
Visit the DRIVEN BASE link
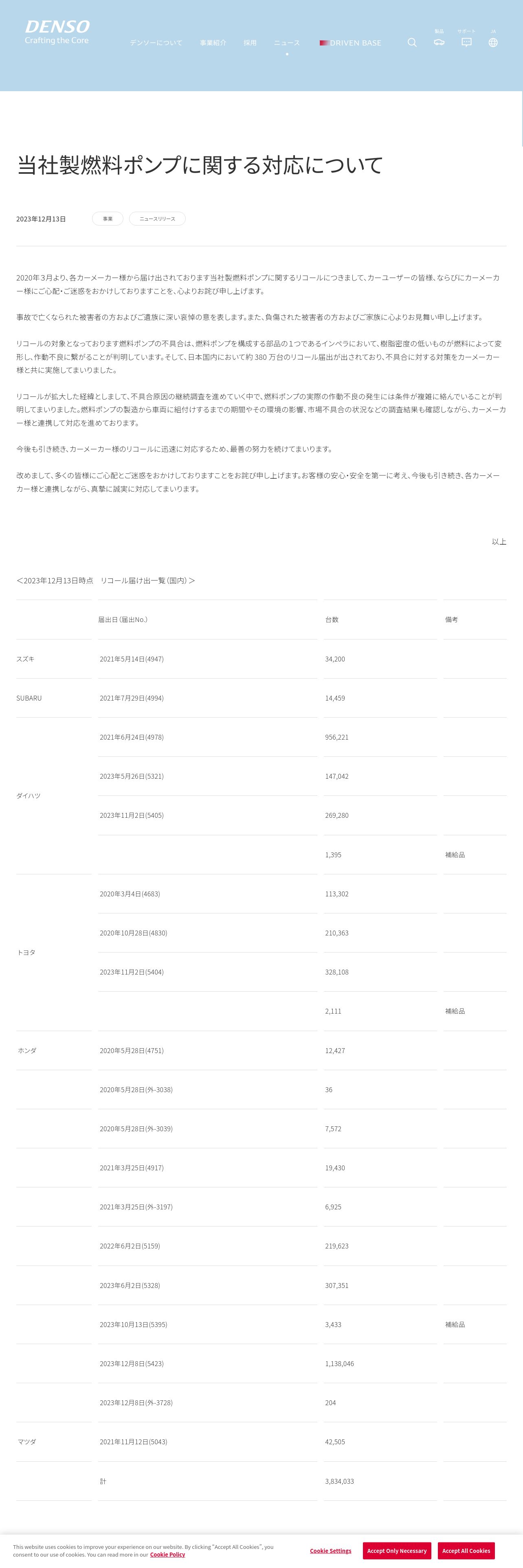pos(351,43)
